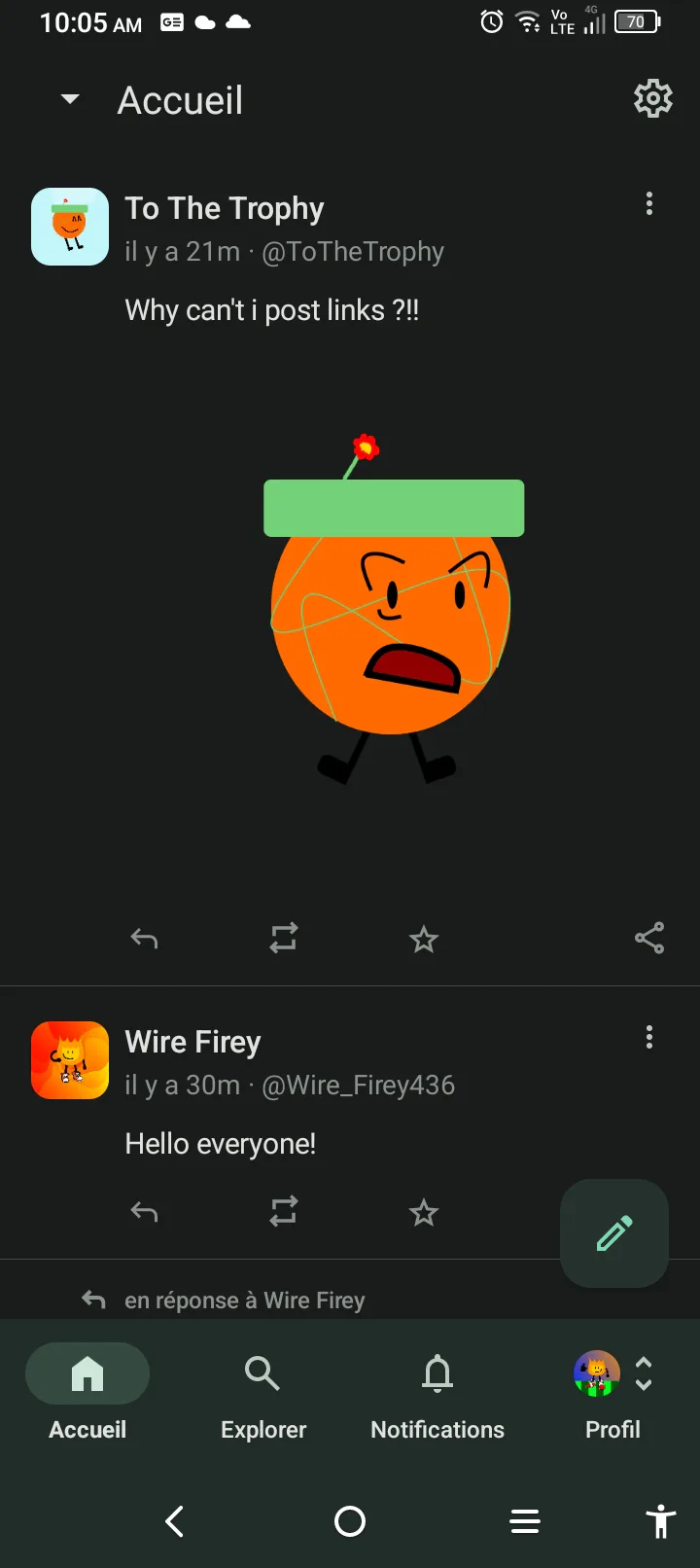Star Wire Firey's post

coord(424,1212)
